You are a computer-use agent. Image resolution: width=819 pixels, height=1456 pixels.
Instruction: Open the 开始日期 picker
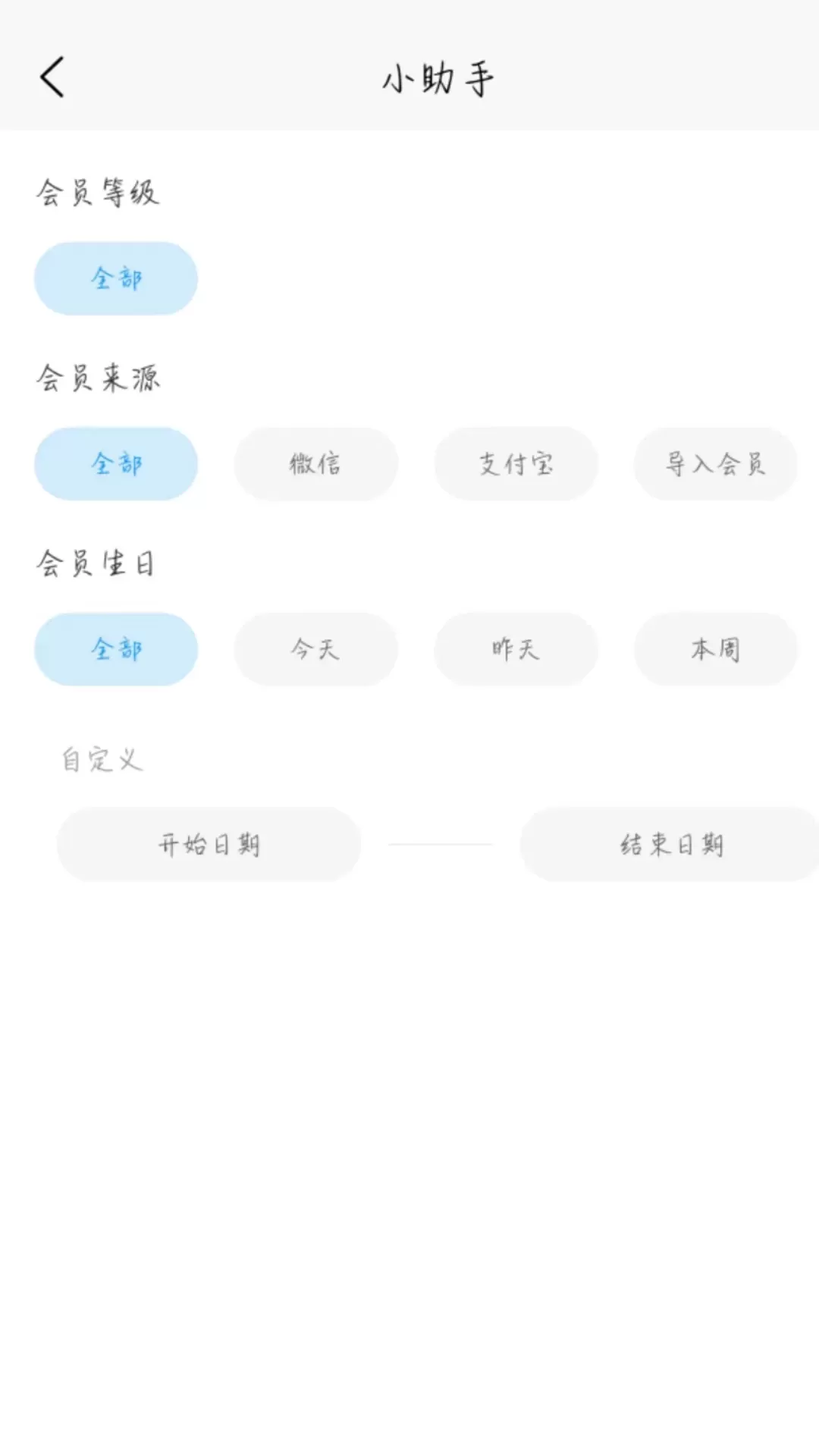(209, 844)
